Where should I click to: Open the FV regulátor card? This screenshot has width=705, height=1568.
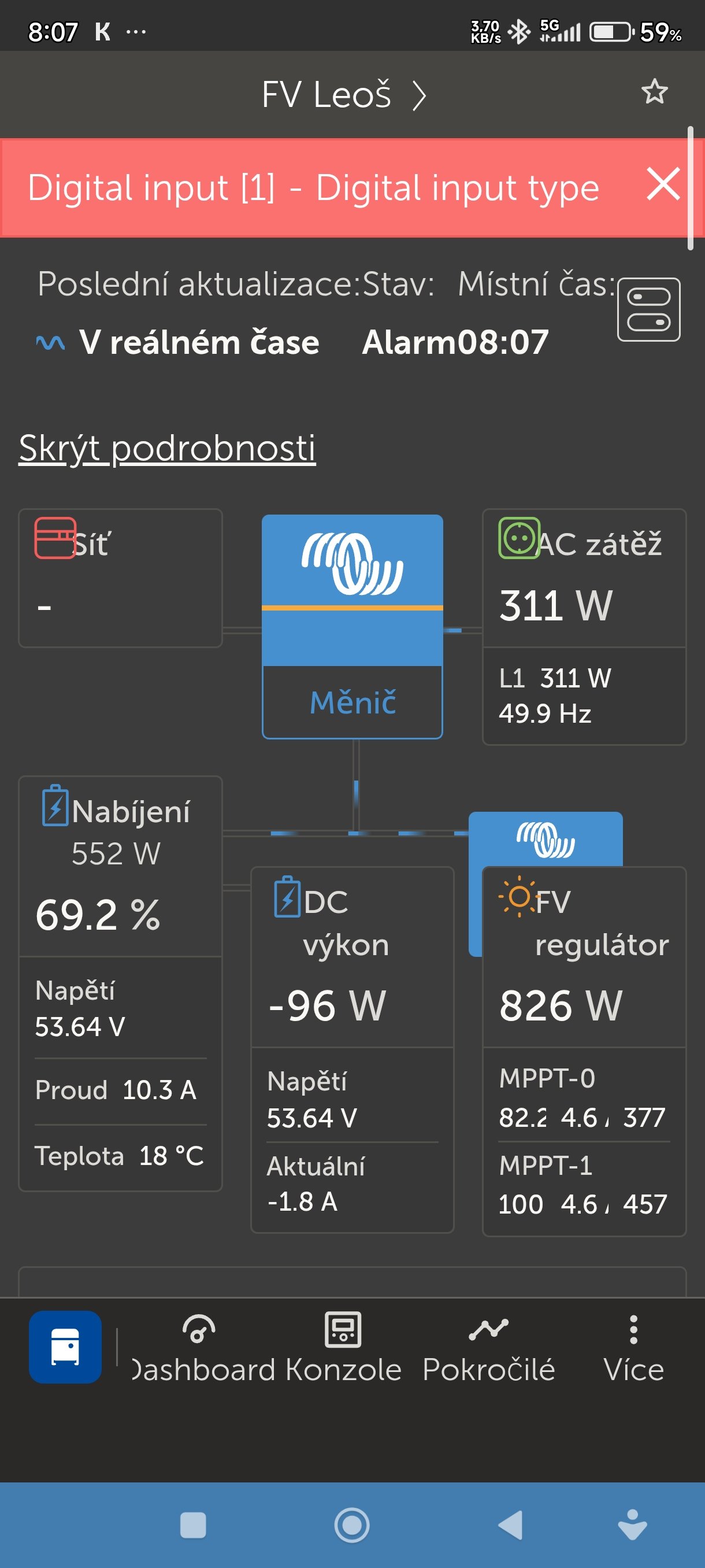pyautogui.click(x=583, y=1049)
